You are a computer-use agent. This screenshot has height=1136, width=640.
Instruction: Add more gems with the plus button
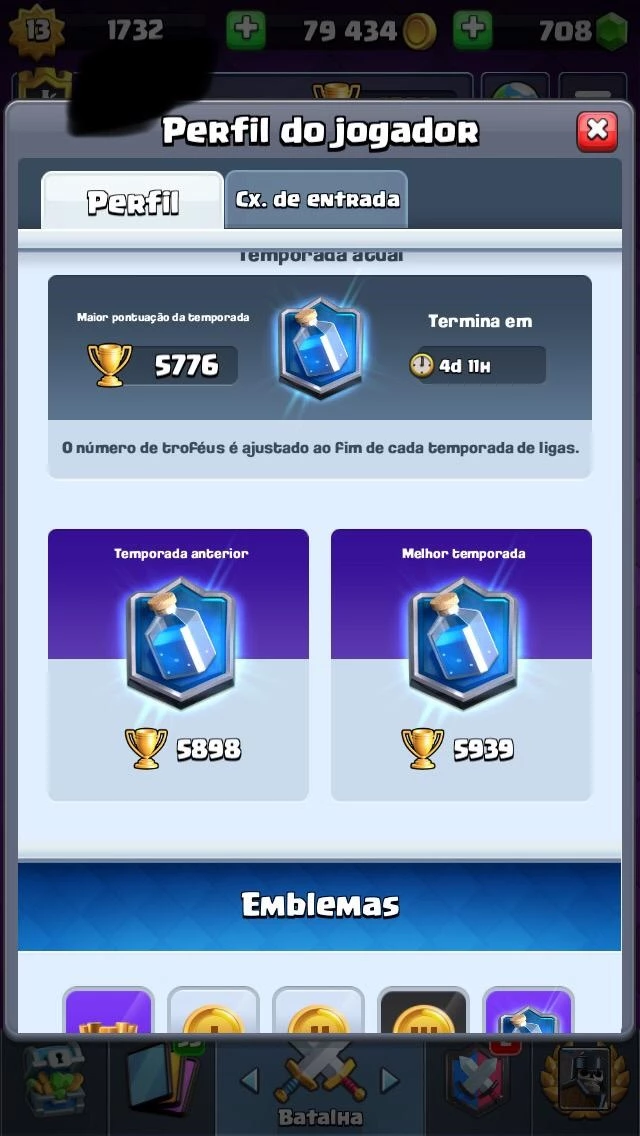(473, 30)
